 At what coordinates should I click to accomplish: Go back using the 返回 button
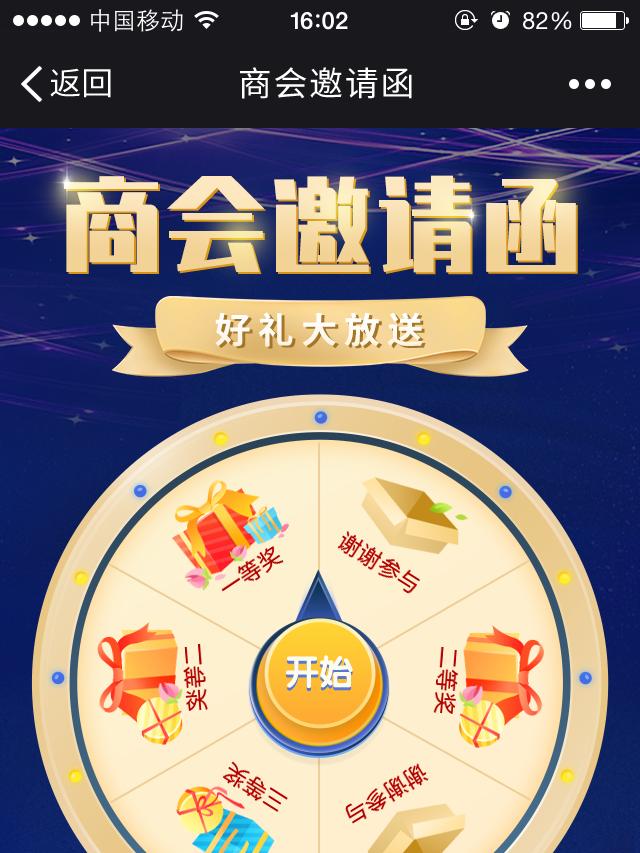point(66,84)
